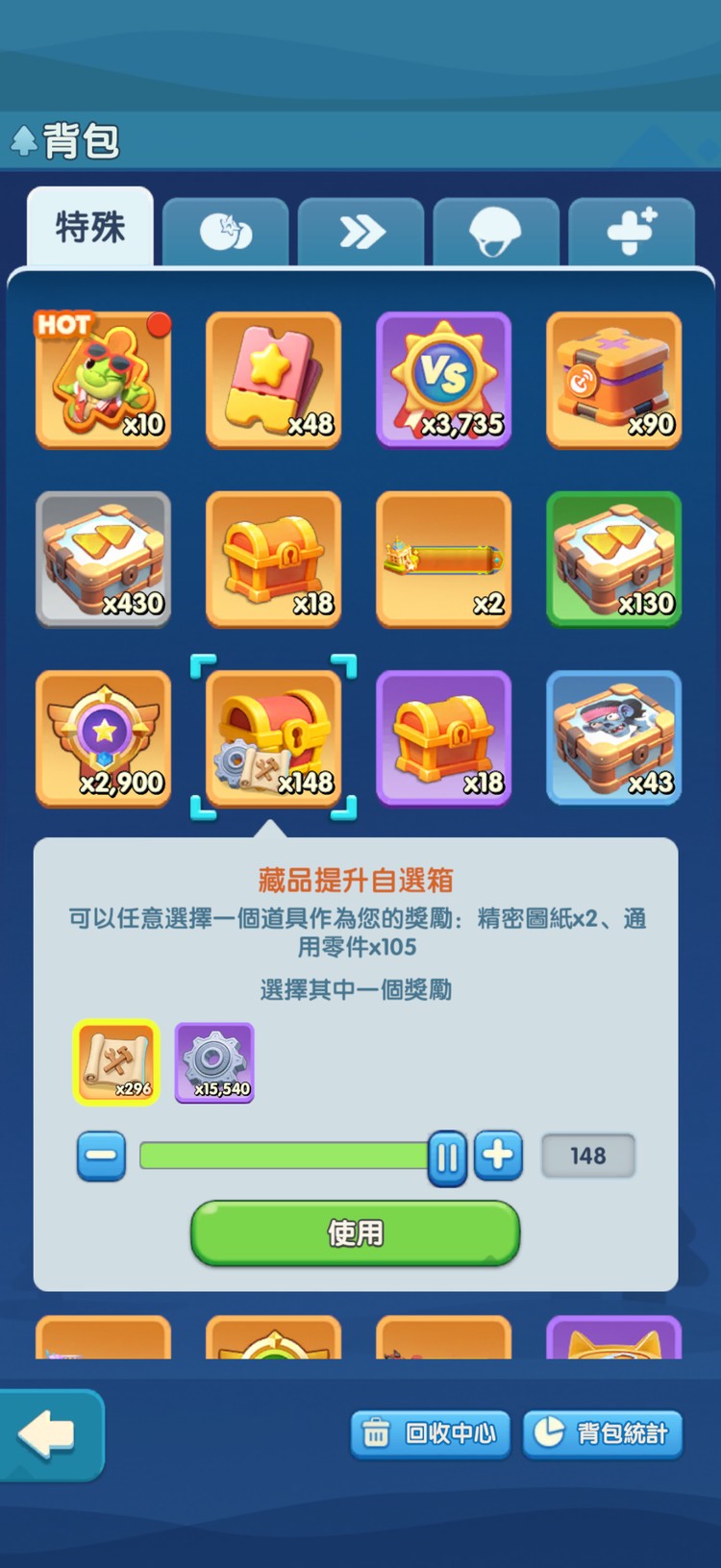Select the orange supply crate x90
Image resolution: width=721 pixels, height=1568 pixels.
613,380
